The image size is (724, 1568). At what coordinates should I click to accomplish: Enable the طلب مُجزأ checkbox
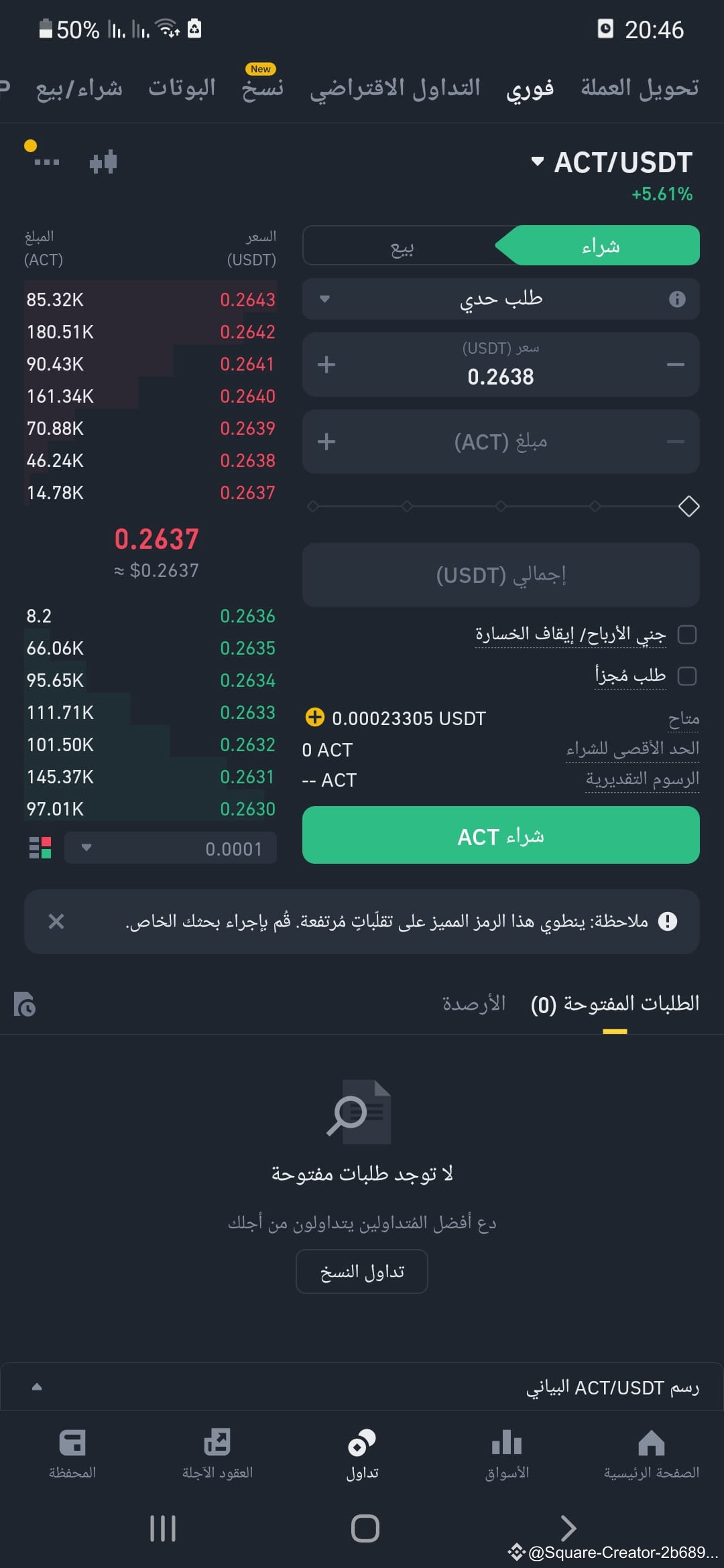coord(686,677)
